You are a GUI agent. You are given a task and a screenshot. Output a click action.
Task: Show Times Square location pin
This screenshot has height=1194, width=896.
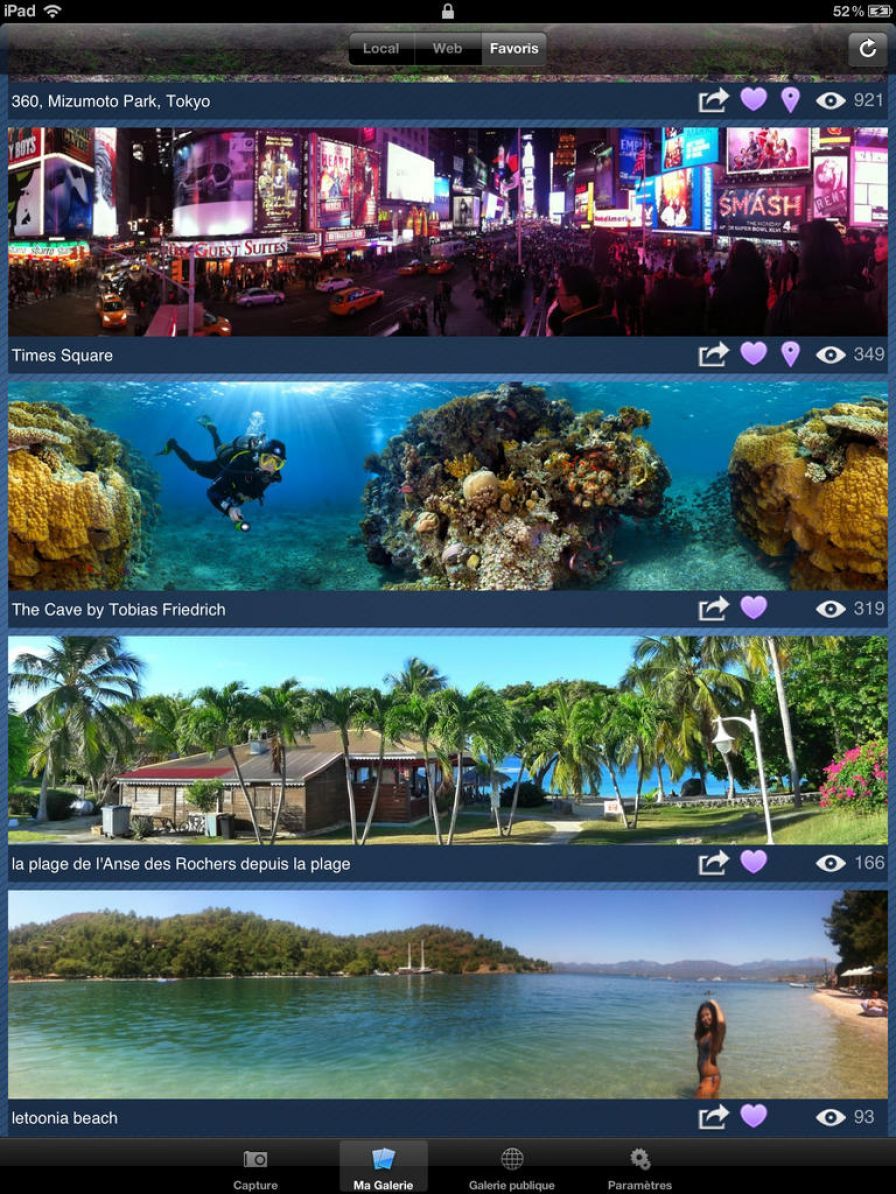click(790, 354)
